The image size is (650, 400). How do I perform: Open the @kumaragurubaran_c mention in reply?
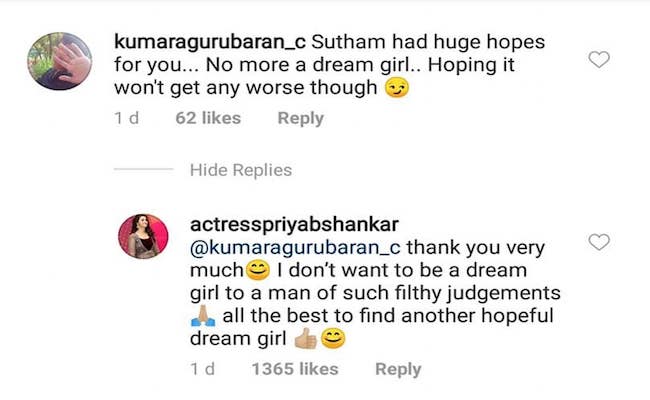294,246
